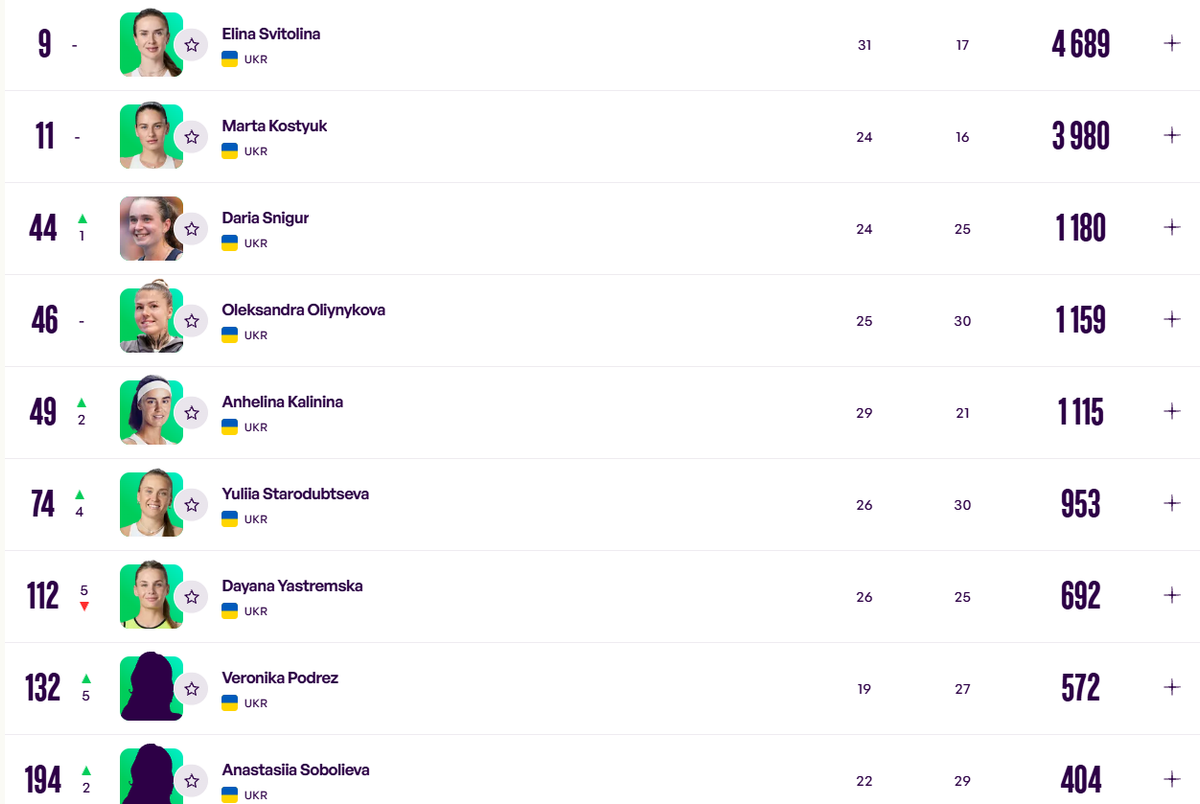Viewport: 1200px width, 804px height.
Task: Open Anastasiia Sobolieva's player page
Action: [295, 770]
